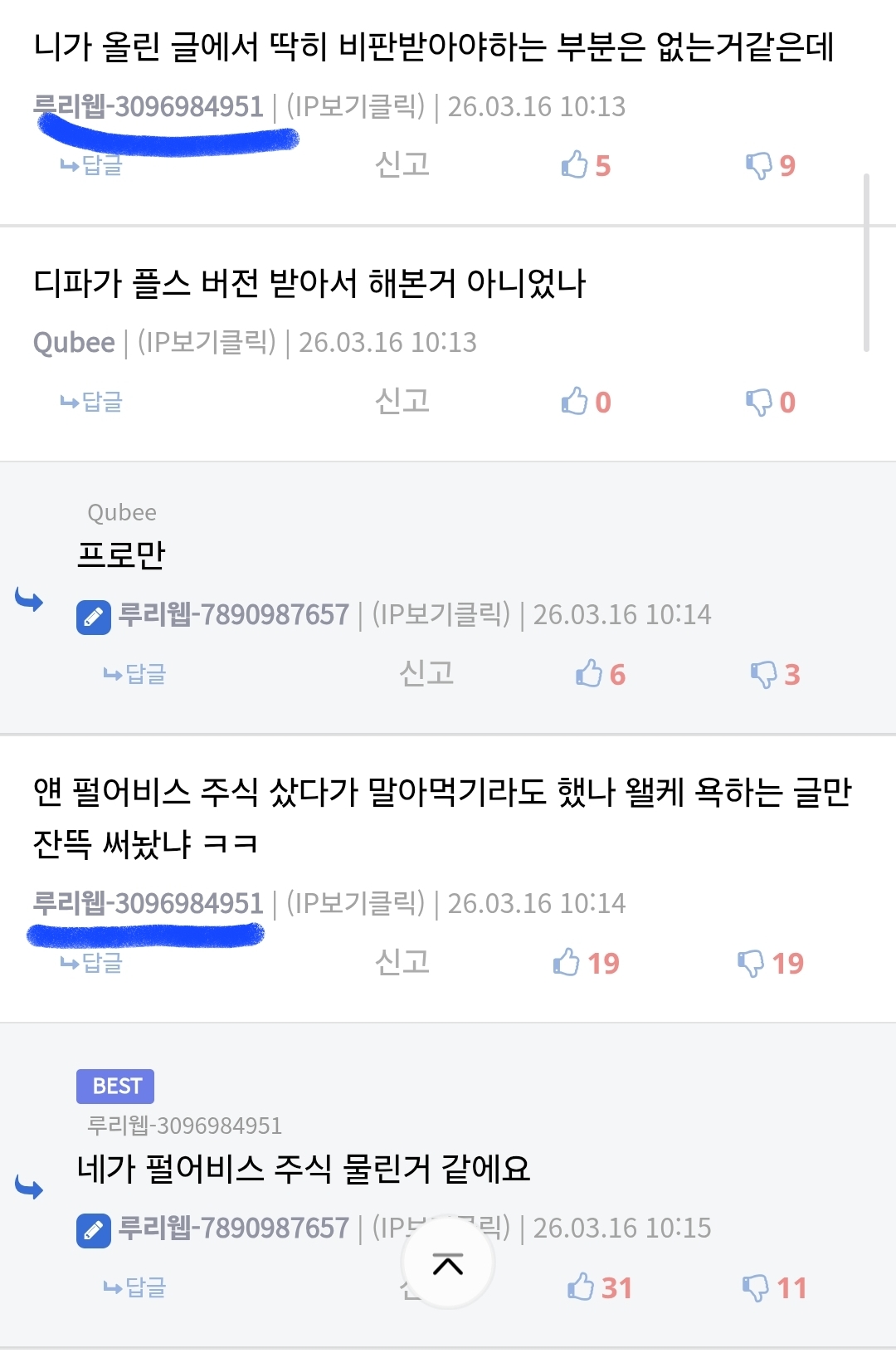
Task: Dislike the comment with 9 downvotes
Action: (769, 165)
